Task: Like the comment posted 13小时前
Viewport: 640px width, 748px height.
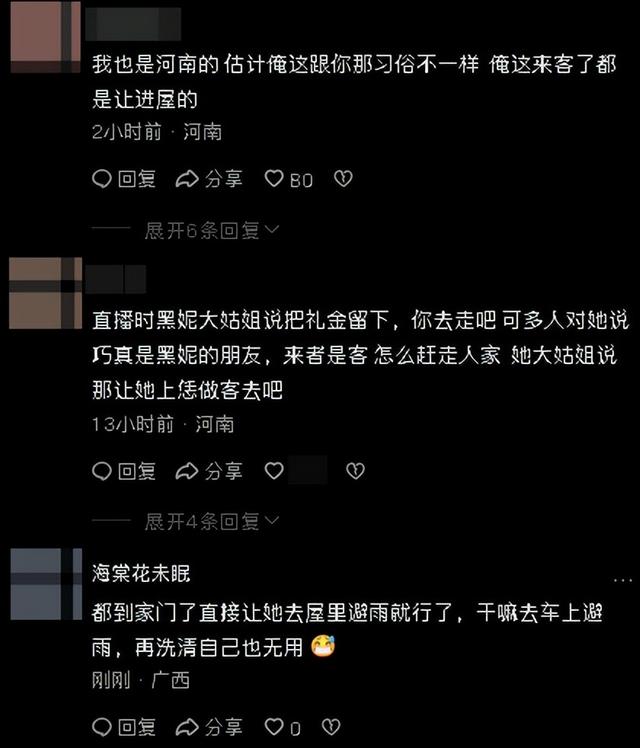Action: tap(275, 470)
